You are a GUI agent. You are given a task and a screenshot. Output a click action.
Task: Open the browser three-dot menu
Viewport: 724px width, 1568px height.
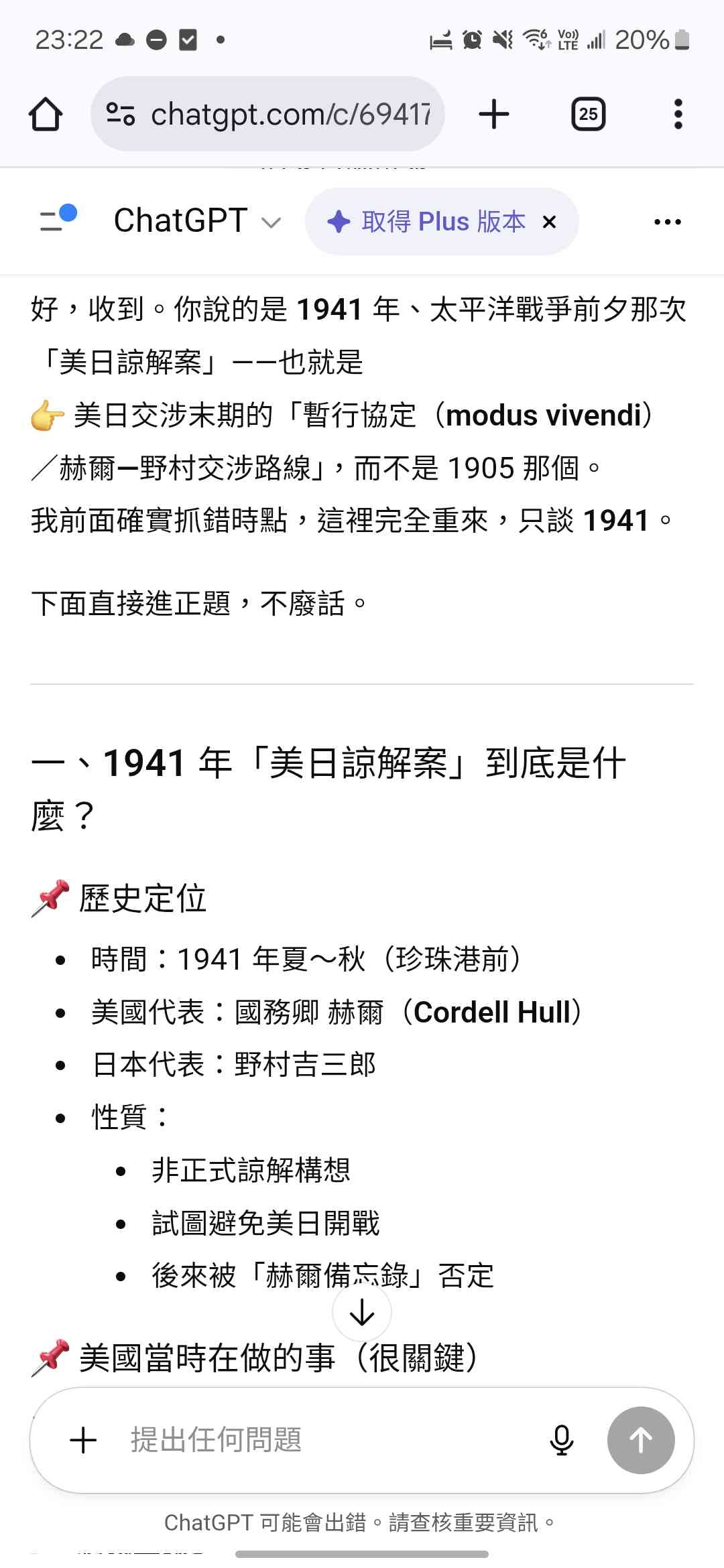678,114
